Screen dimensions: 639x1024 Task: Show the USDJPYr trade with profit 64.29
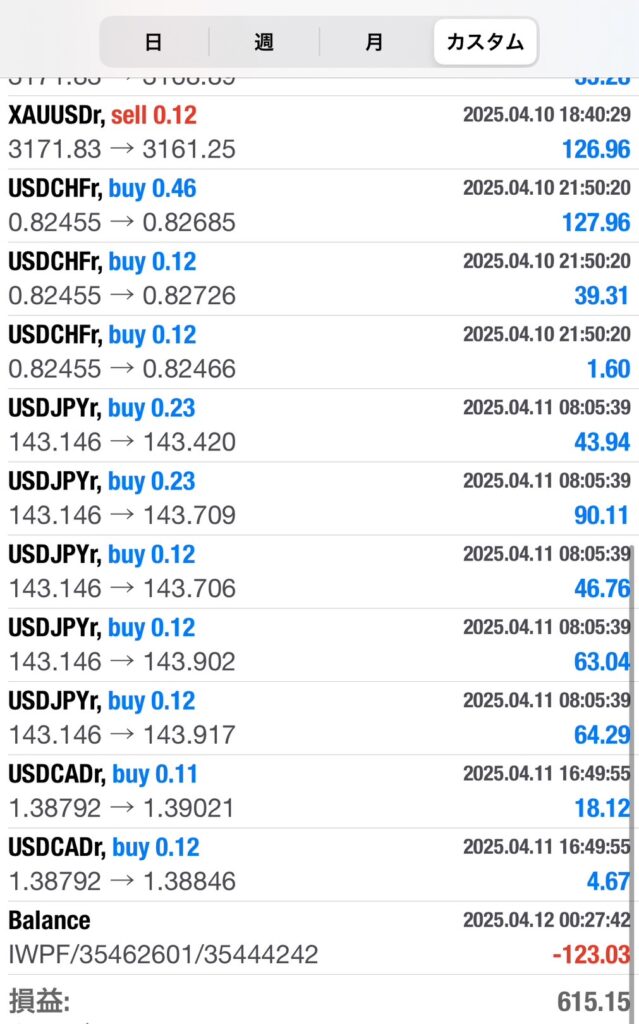[320, 718]
